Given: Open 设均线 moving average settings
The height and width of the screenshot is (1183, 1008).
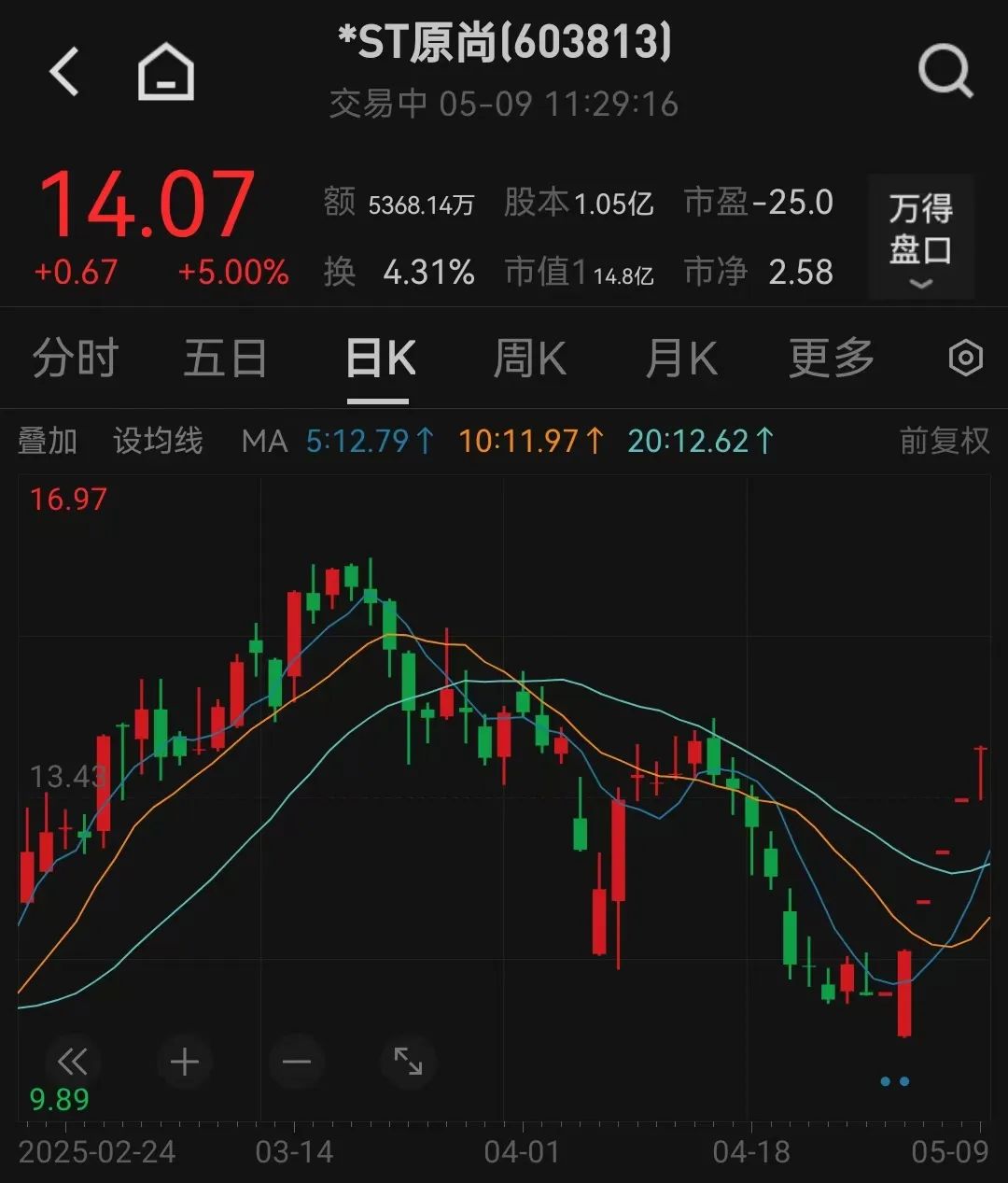Looking at the screenshot, I should pyautogui.click(x=158, y=441).
